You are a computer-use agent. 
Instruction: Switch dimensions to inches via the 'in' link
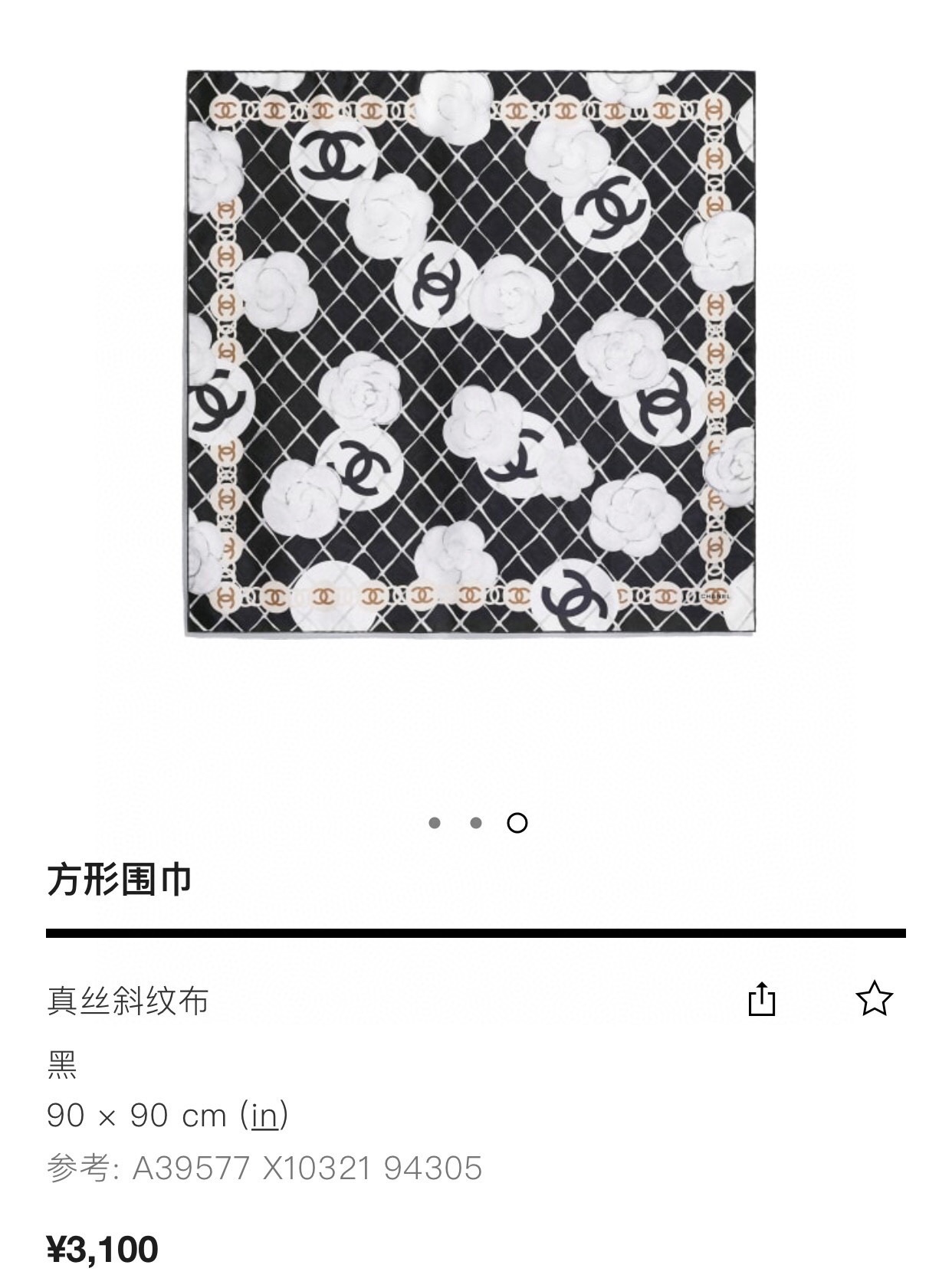pos(264,1116)
